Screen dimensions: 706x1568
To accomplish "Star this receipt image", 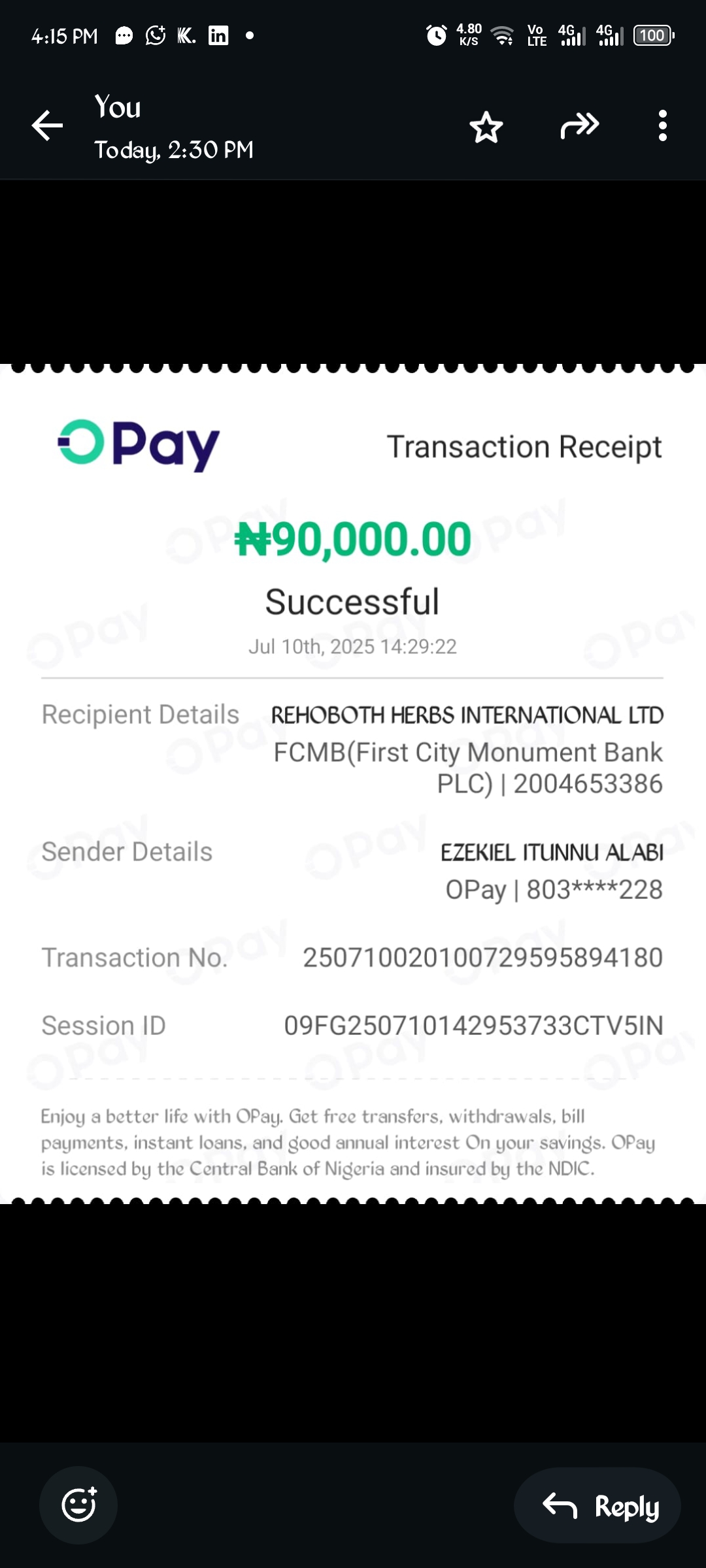I will (x=486, y=127).
